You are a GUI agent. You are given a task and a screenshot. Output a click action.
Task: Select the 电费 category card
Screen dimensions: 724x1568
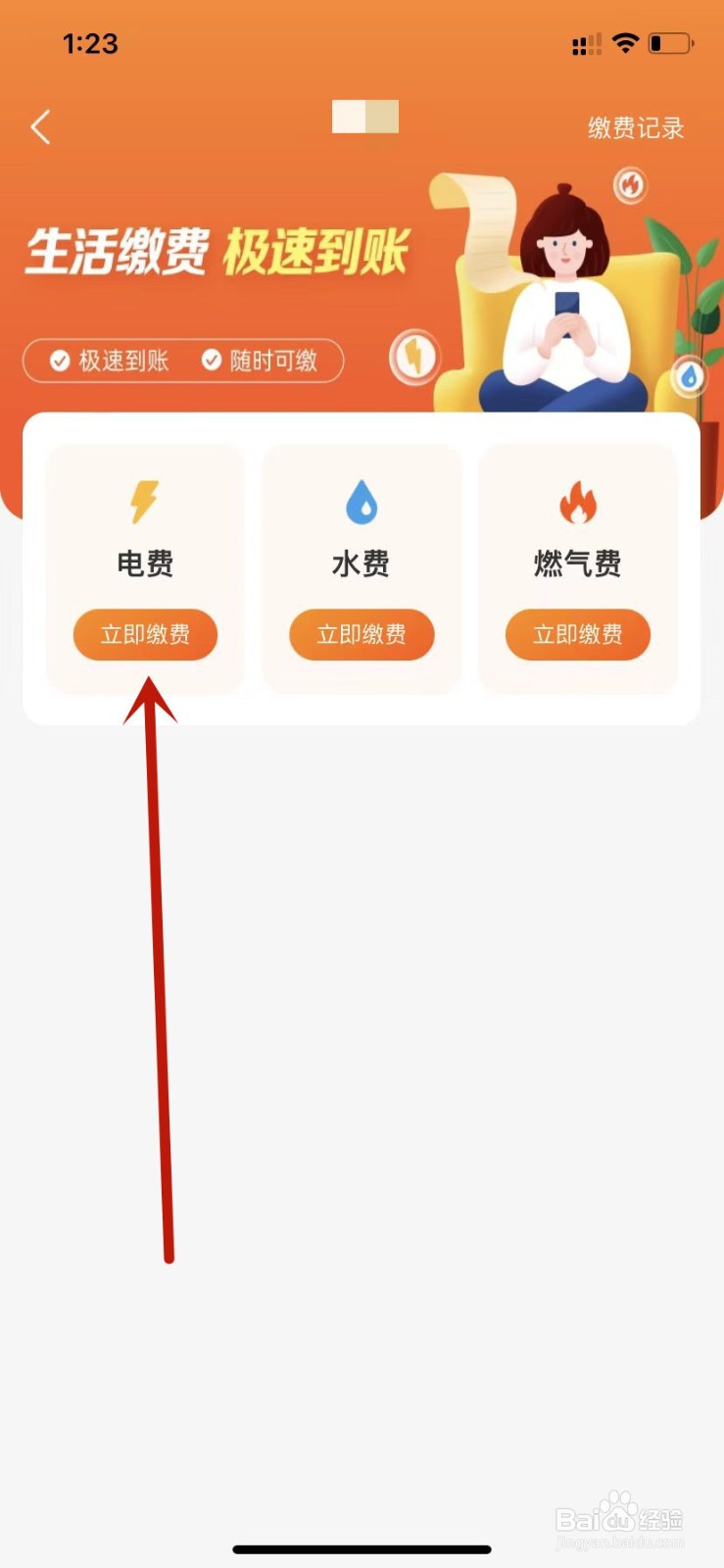pyautogui.click(x=144, y=563)
